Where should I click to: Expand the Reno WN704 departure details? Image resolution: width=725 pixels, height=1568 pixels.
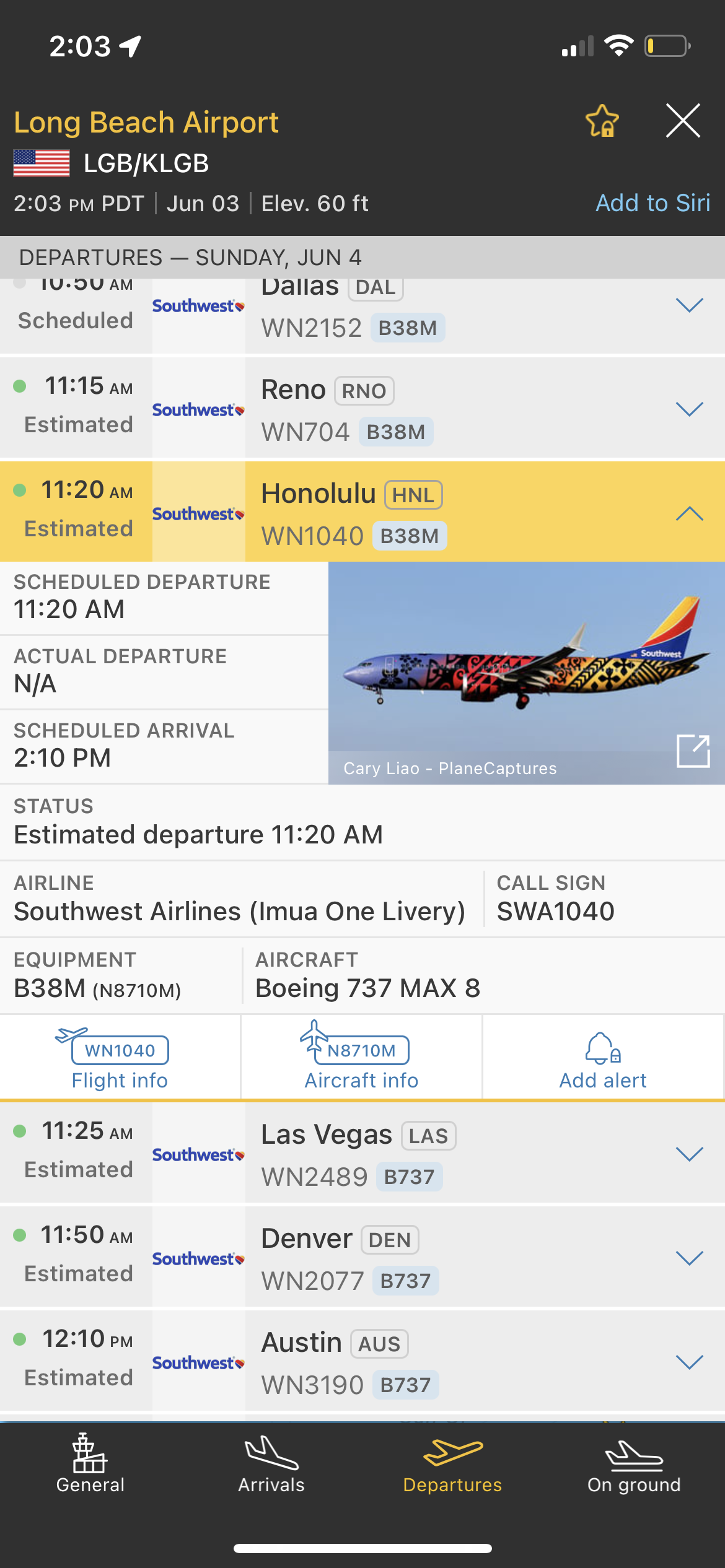coord(689,409)
